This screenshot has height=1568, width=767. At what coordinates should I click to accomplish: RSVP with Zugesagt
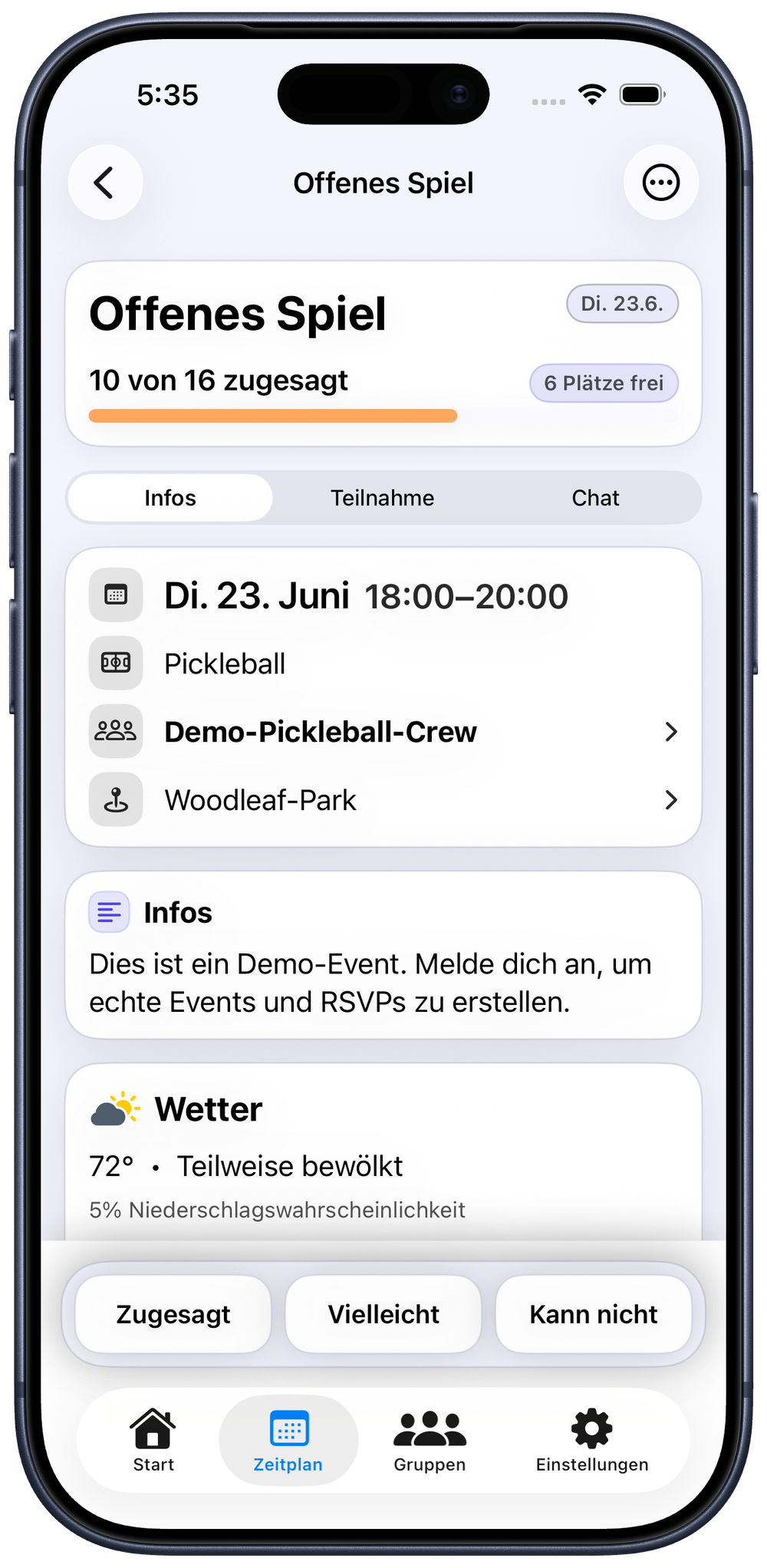tap(173, 1314)
